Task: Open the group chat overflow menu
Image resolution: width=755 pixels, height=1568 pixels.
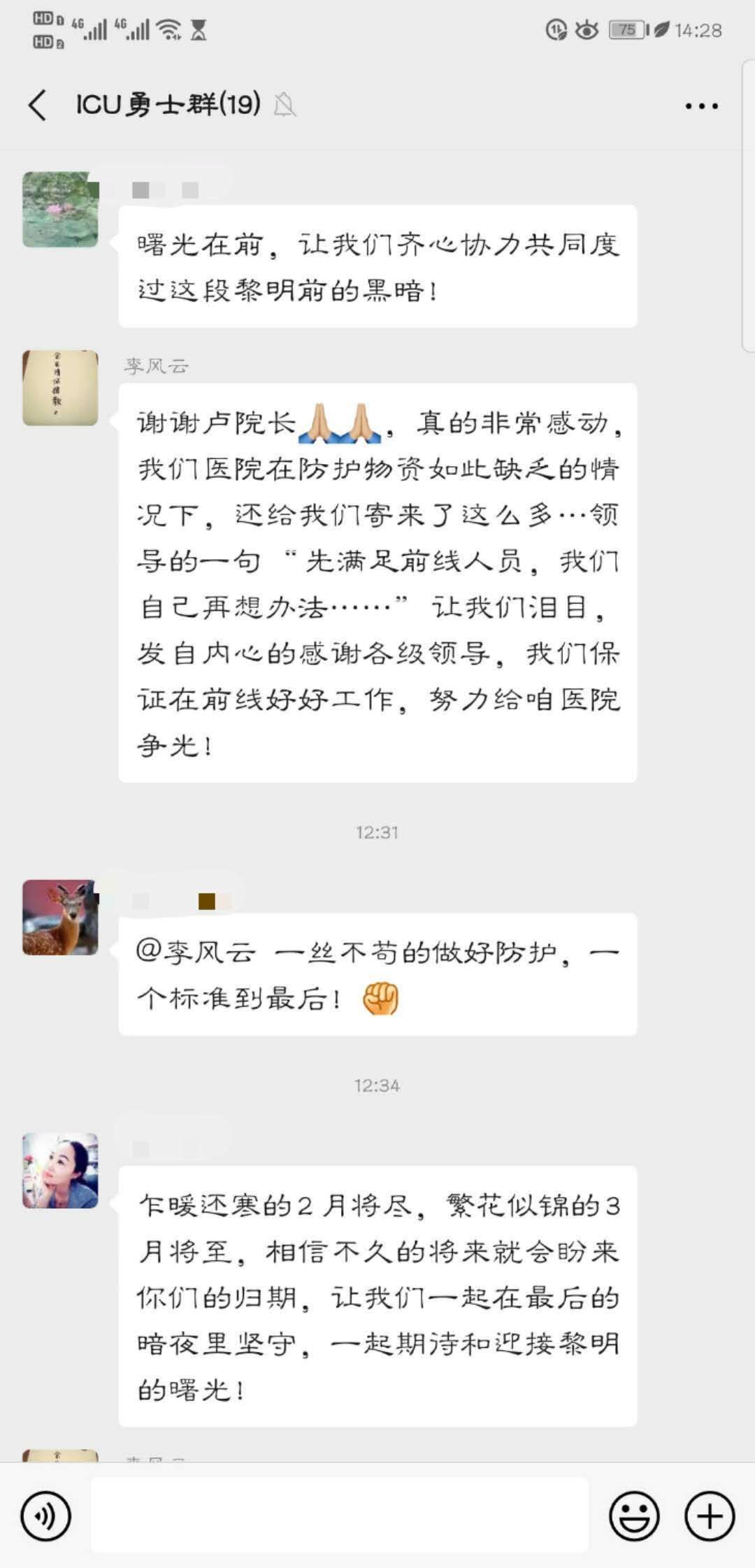Action: [701, 106]
